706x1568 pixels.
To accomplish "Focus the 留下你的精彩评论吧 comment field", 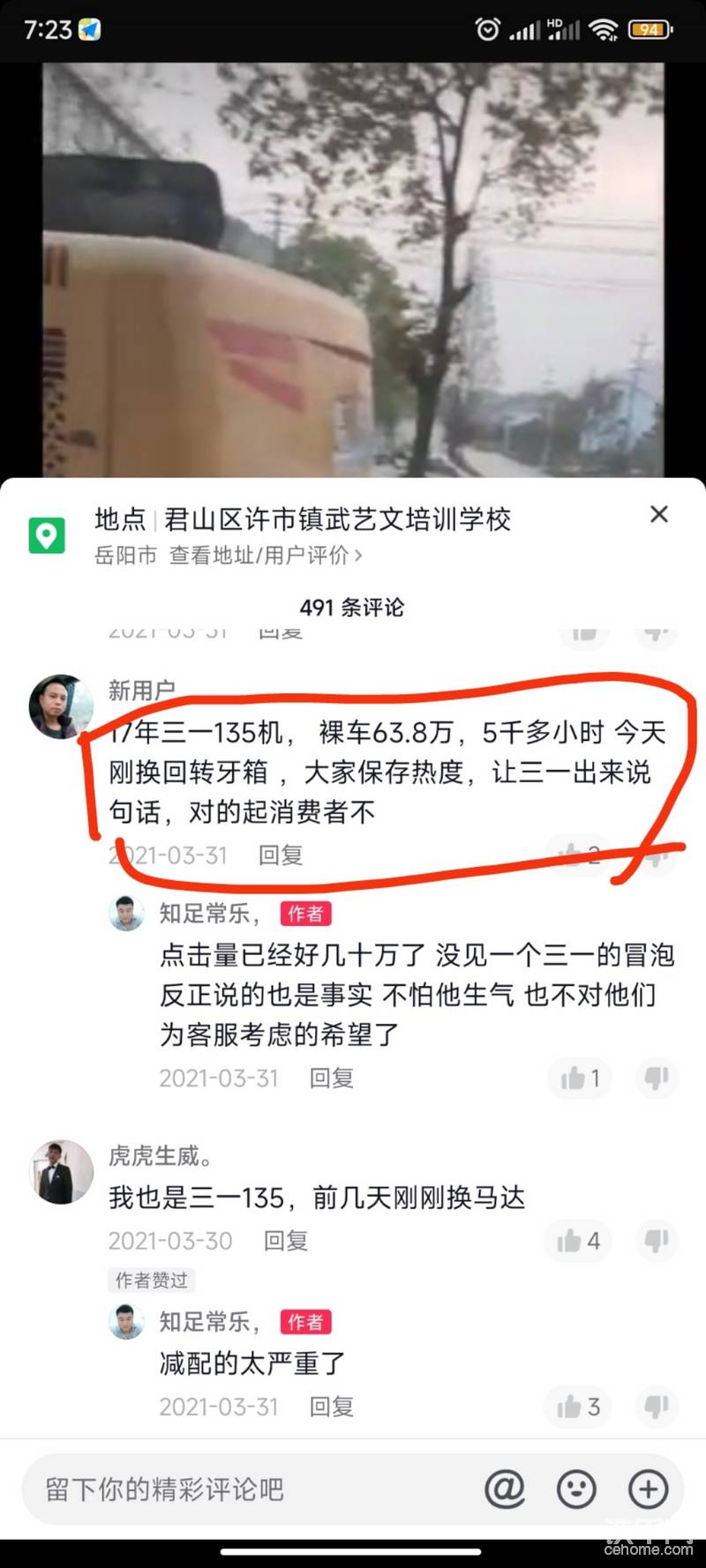I will (x=247, y=1490).
